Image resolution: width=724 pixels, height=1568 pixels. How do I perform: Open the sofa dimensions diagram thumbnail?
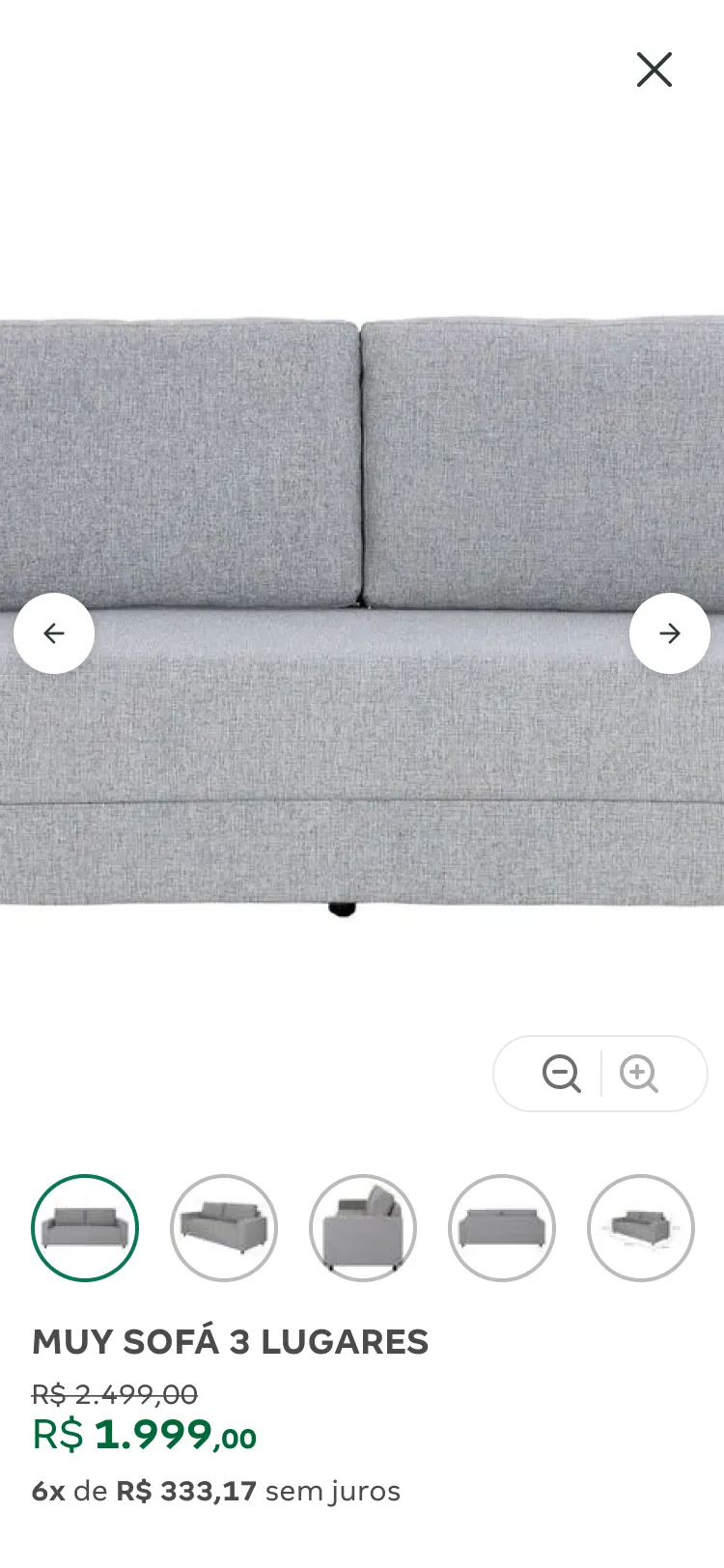tap(640, 1227)
